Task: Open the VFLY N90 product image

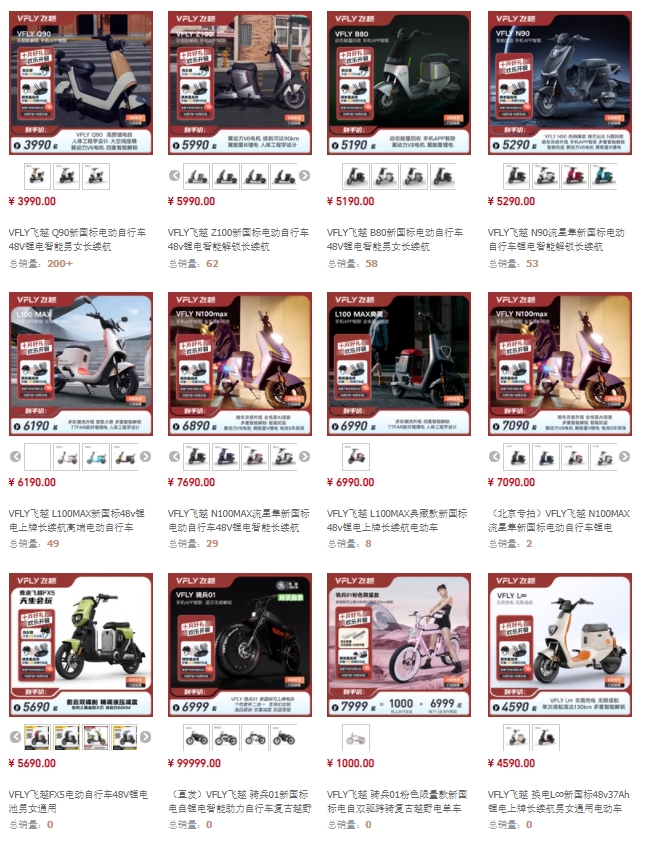Action: tap(559, 83)
